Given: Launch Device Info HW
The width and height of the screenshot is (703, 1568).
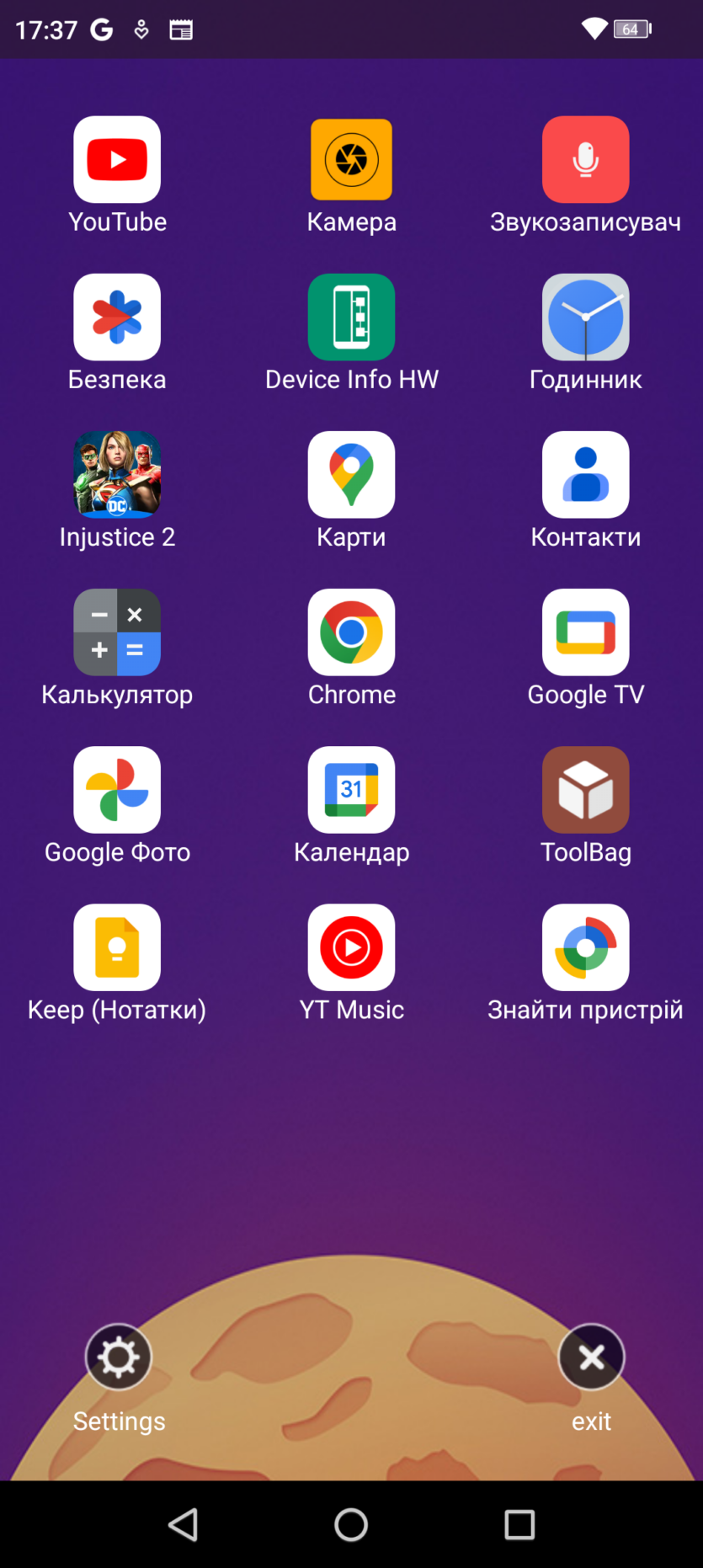Looking at the screenshot, I should [351, 317].
